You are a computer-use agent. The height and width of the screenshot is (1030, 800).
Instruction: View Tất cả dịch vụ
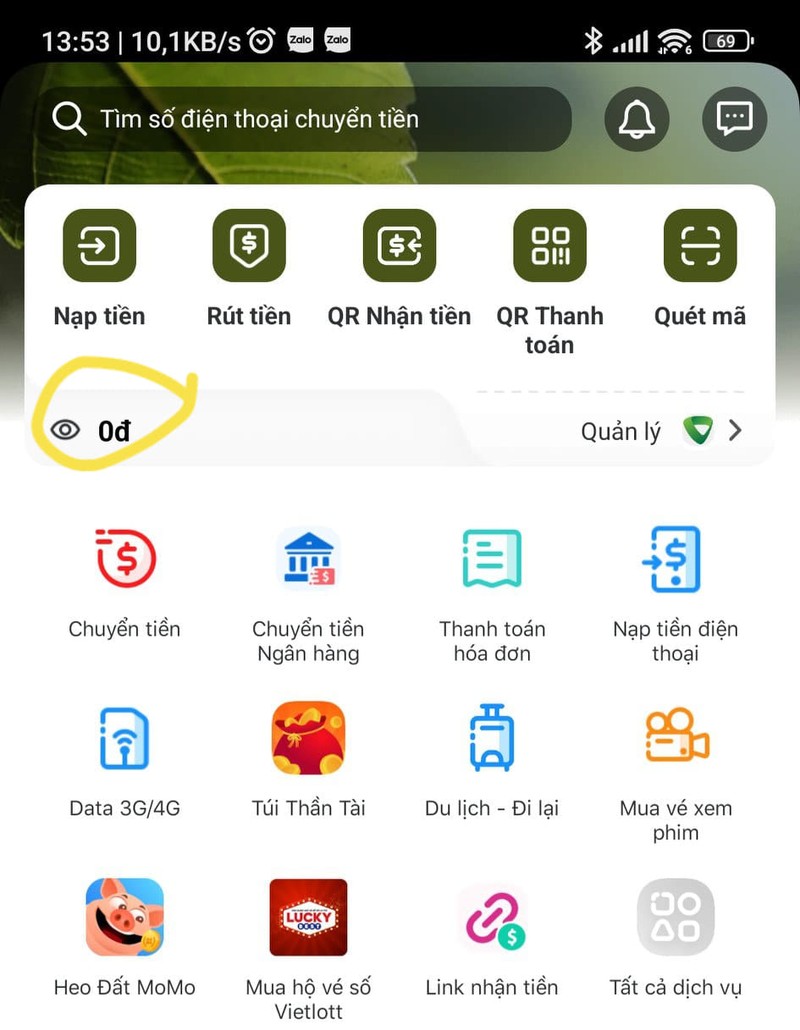675,917
